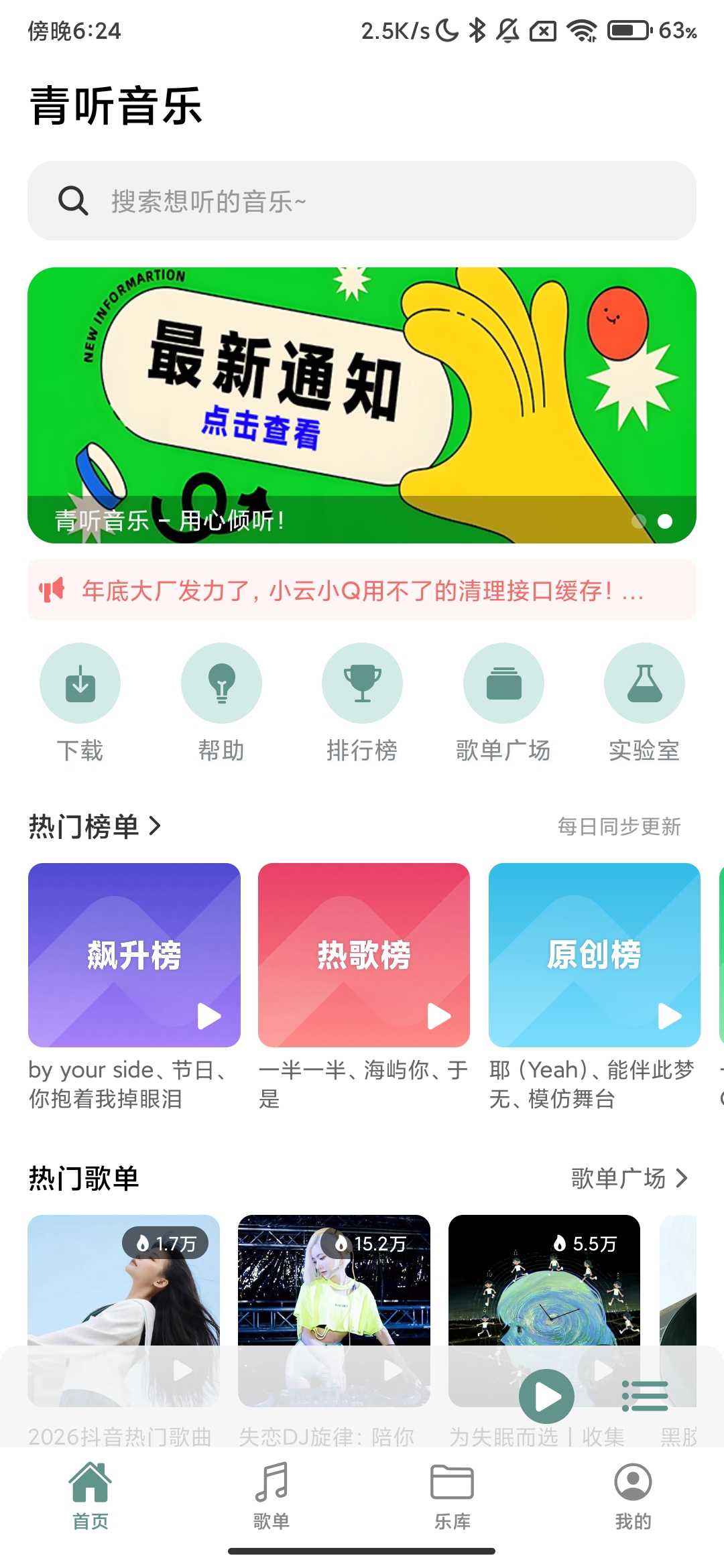This screenshot has height=1568, width=724.
Task: Open the 帮助 lightbulb icon
Action: tap(221, 683)
